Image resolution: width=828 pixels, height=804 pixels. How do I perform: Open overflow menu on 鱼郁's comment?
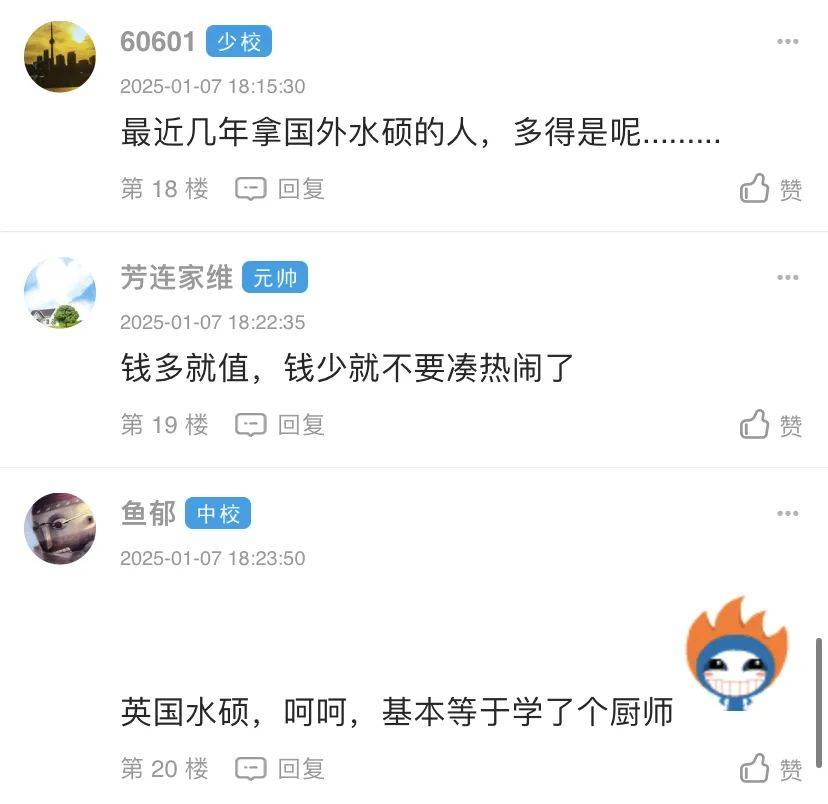[788, 514]
